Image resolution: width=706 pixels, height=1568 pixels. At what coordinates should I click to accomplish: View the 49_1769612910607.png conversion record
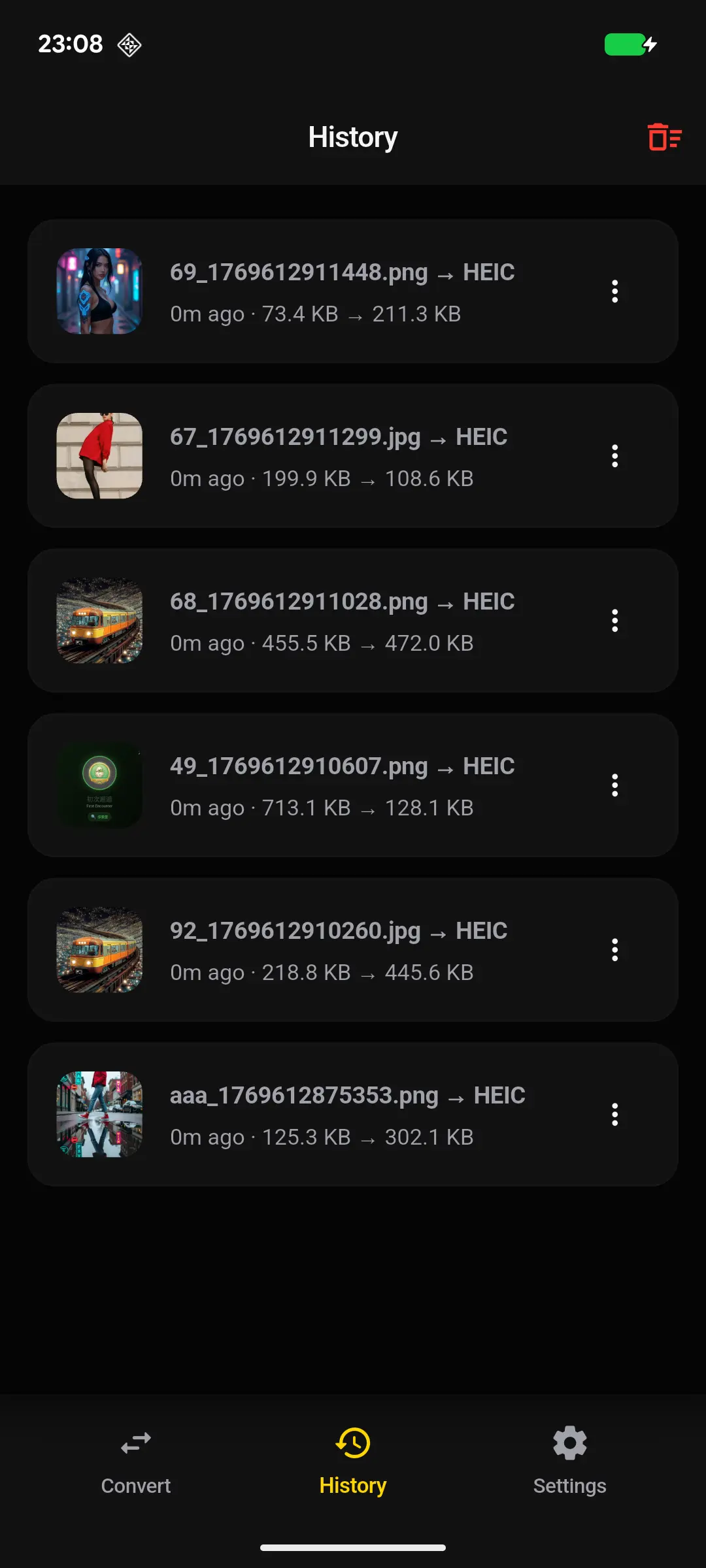click(x=340, y=785)
